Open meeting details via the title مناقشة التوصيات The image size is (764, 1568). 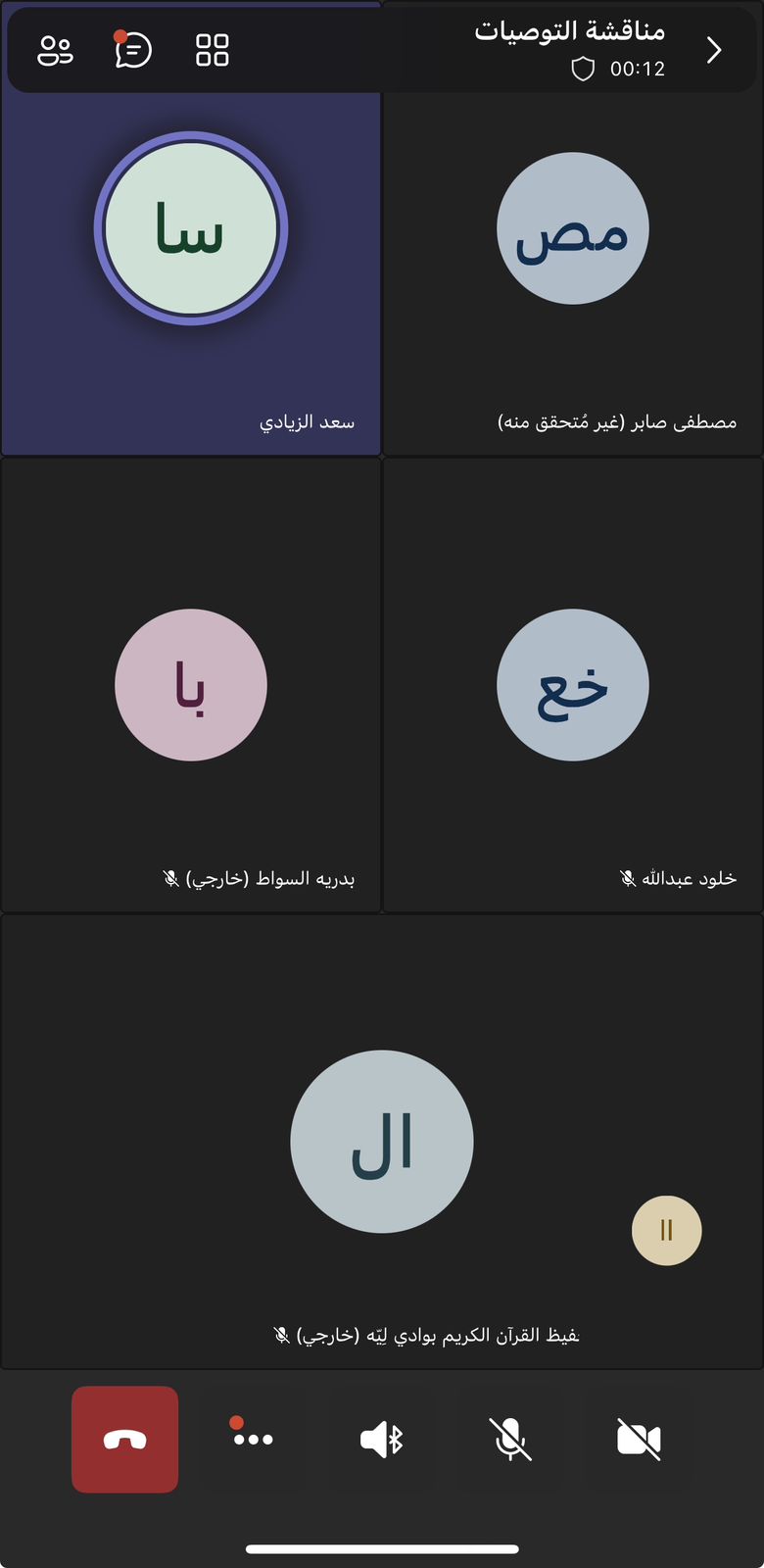pos(570,31)
